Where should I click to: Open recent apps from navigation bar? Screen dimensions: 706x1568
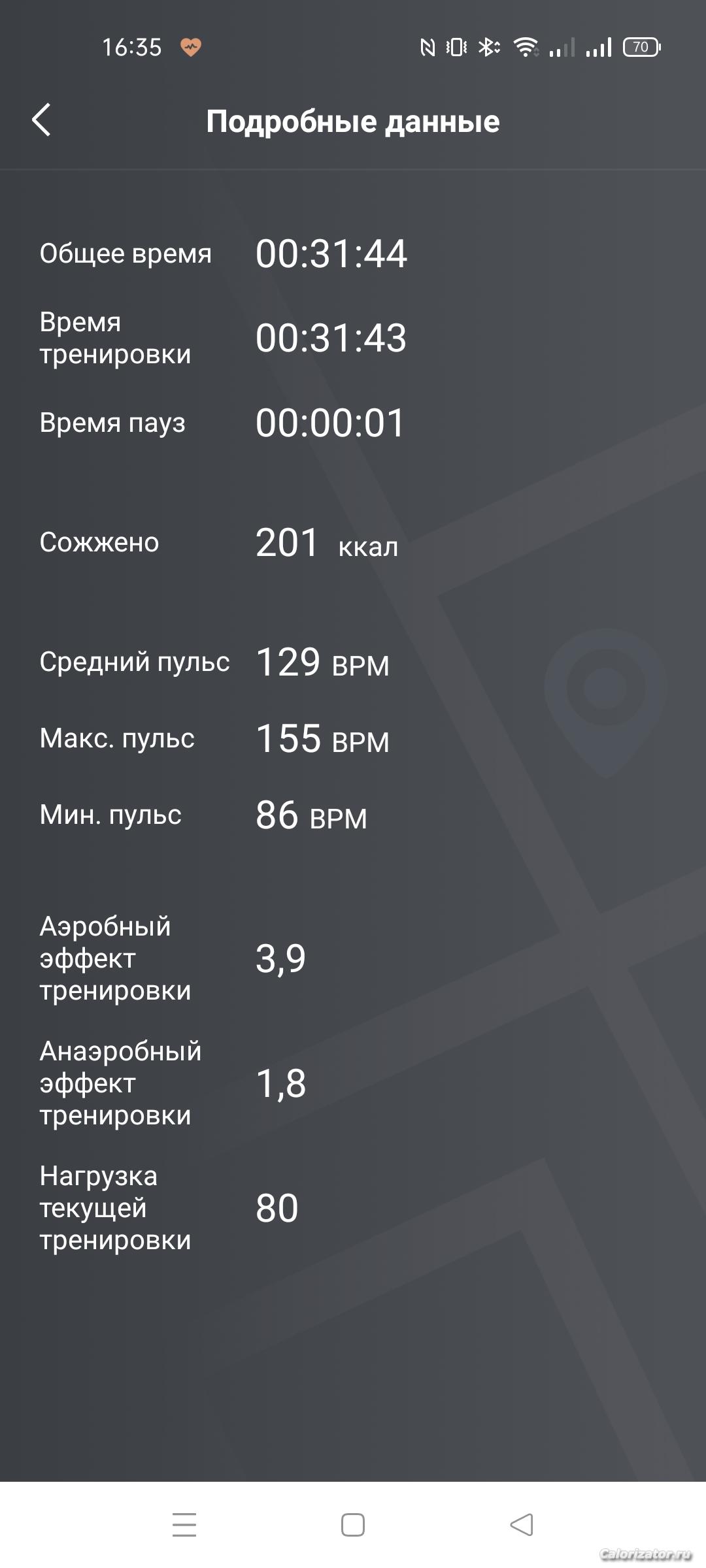click(x=184, y=1525)
